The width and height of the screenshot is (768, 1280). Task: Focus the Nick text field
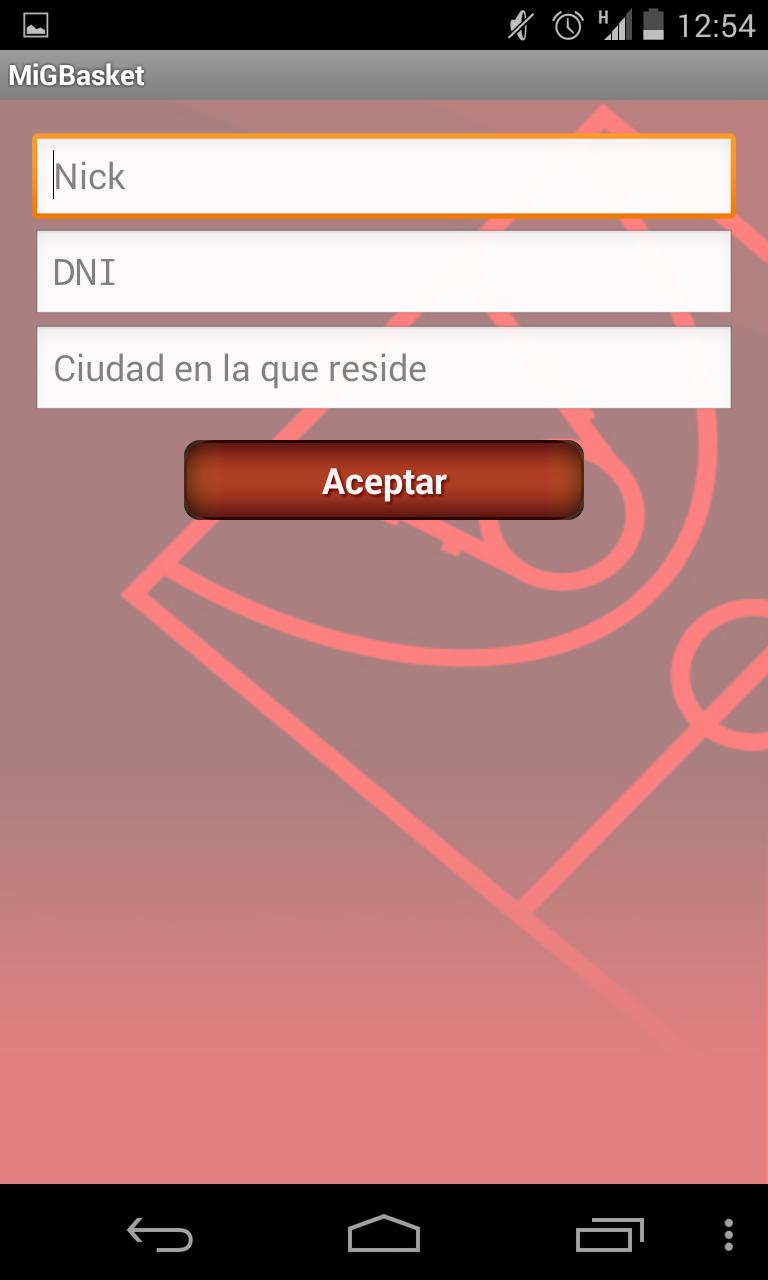coord(384,176)
